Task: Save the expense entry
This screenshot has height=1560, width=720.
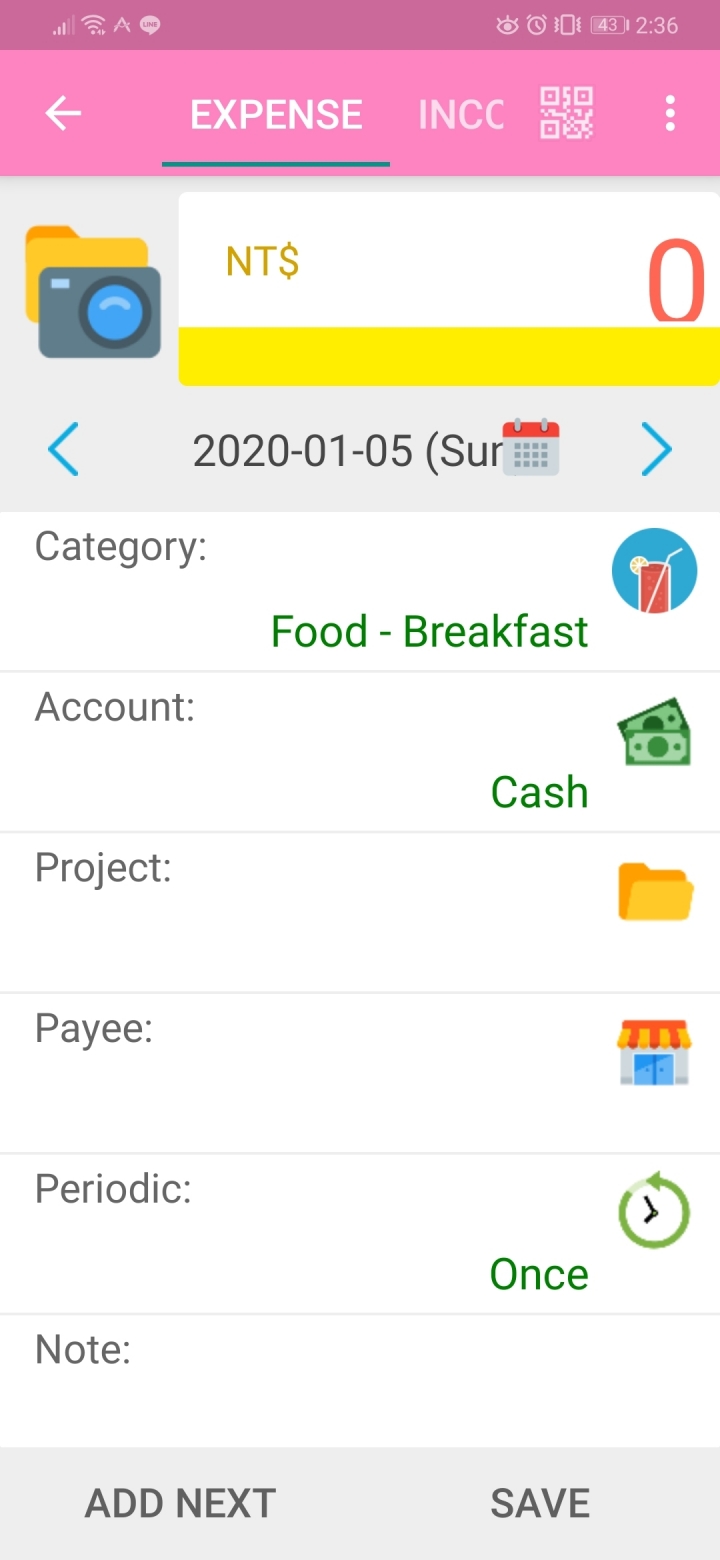Action: point(540,1504)
